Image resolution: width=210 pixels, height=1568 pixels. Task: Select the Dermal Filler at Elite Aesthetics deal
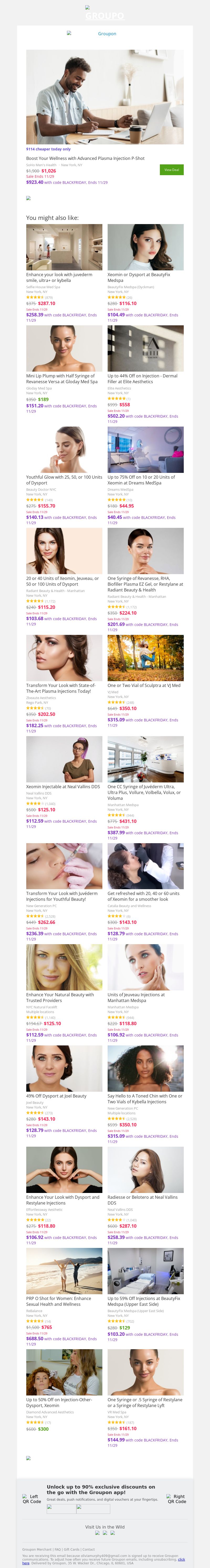(x=145, y=348)
